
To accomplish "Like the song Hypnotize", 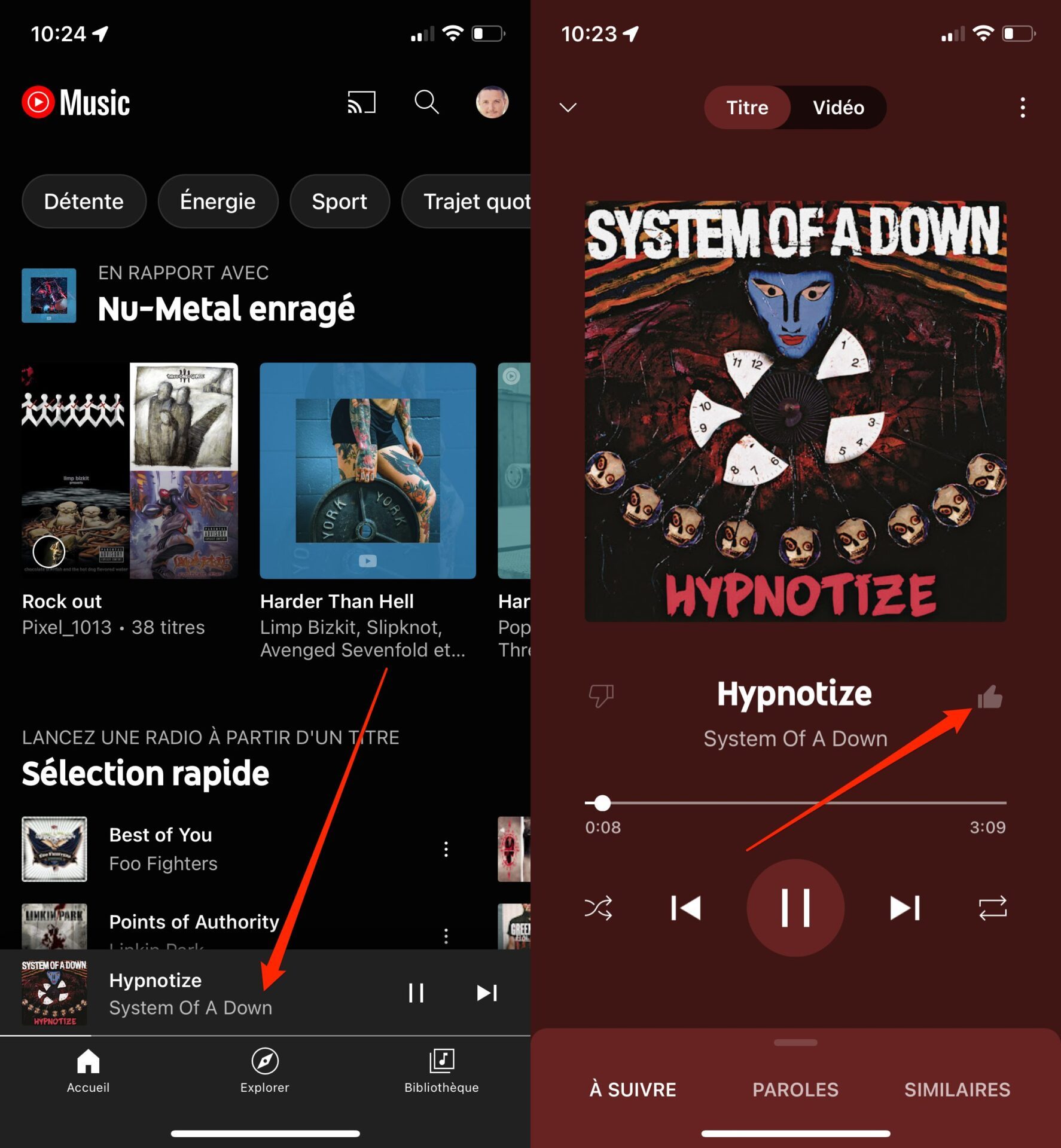I will pyautogui.click(x=989, y=697).
